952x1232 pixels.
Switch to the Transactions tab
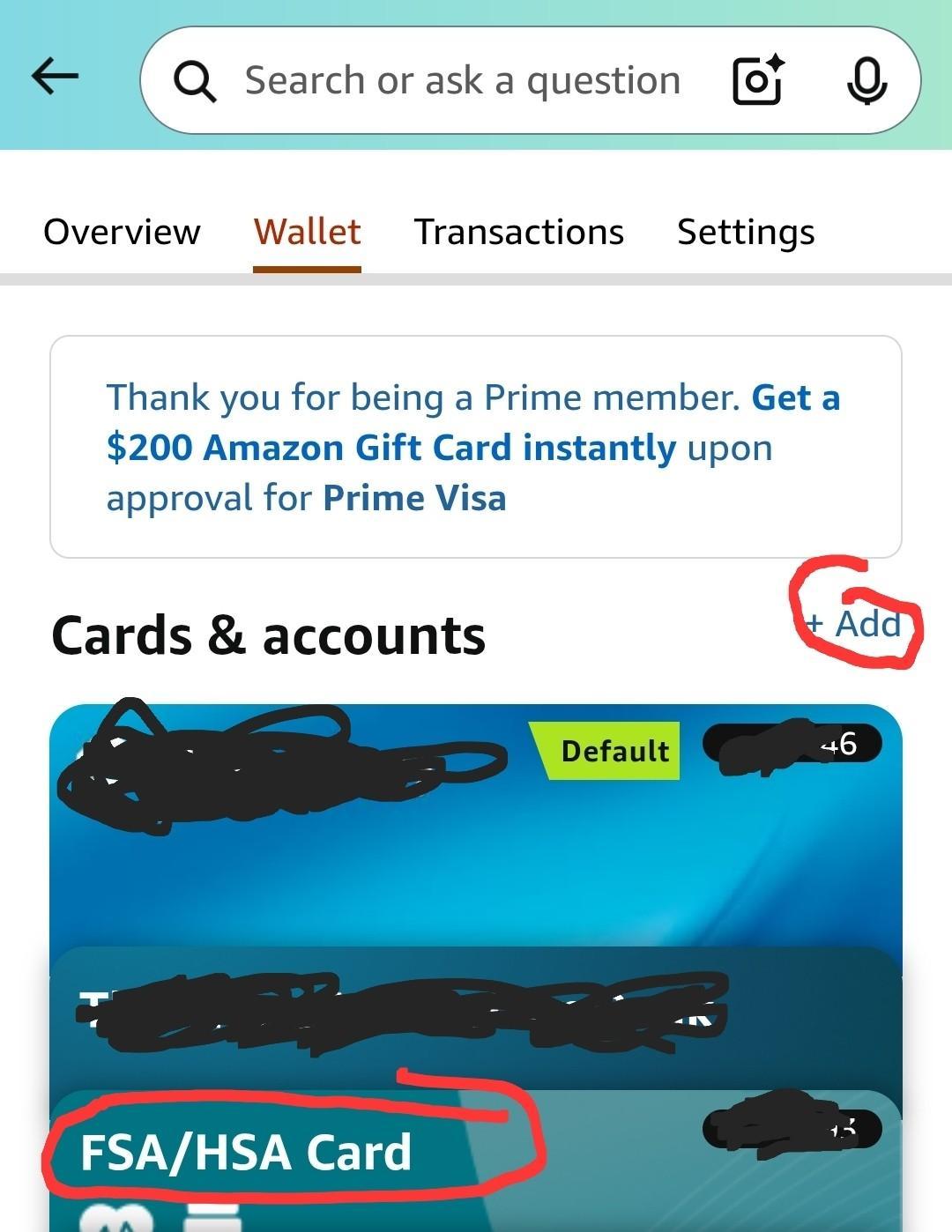point(518,233)
